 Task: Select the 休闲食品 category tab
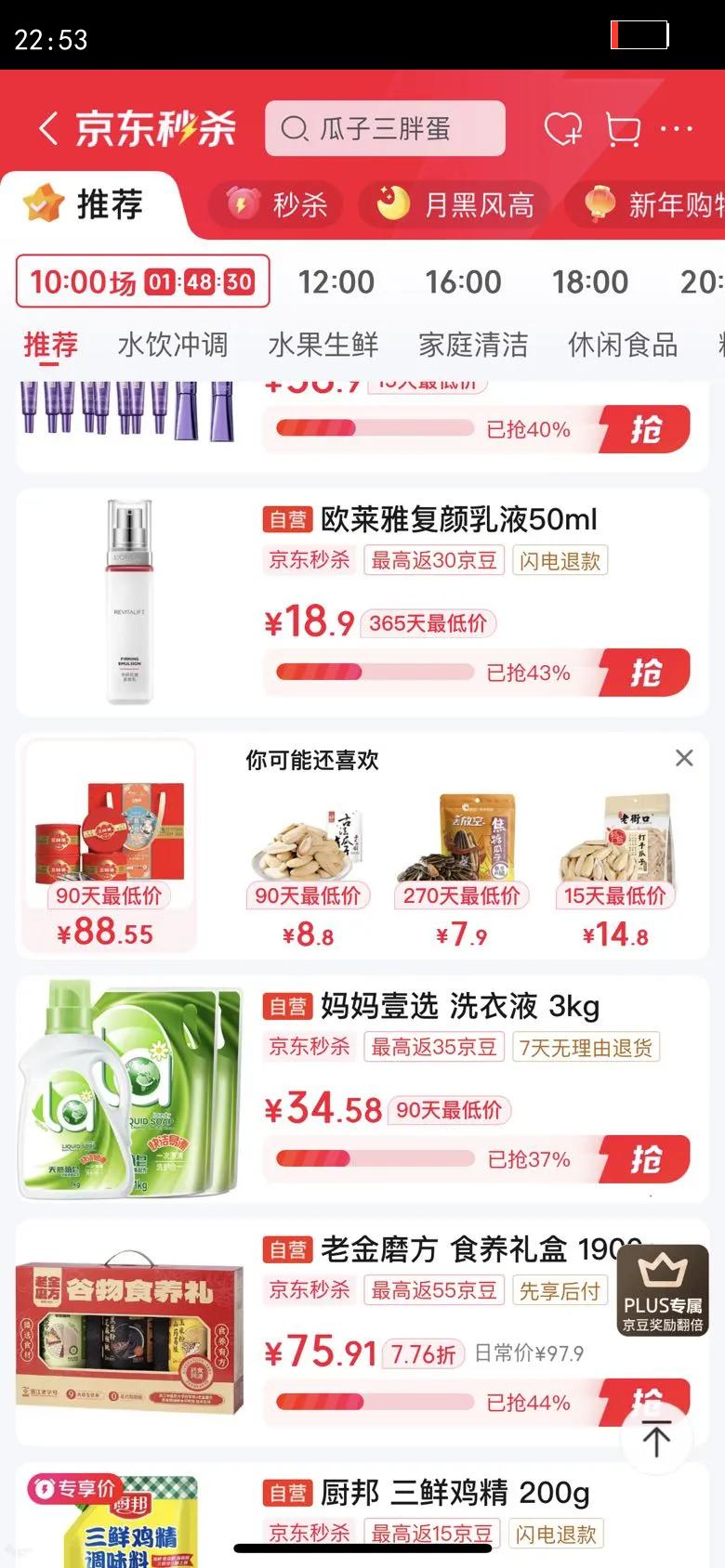tap(622, 345)
